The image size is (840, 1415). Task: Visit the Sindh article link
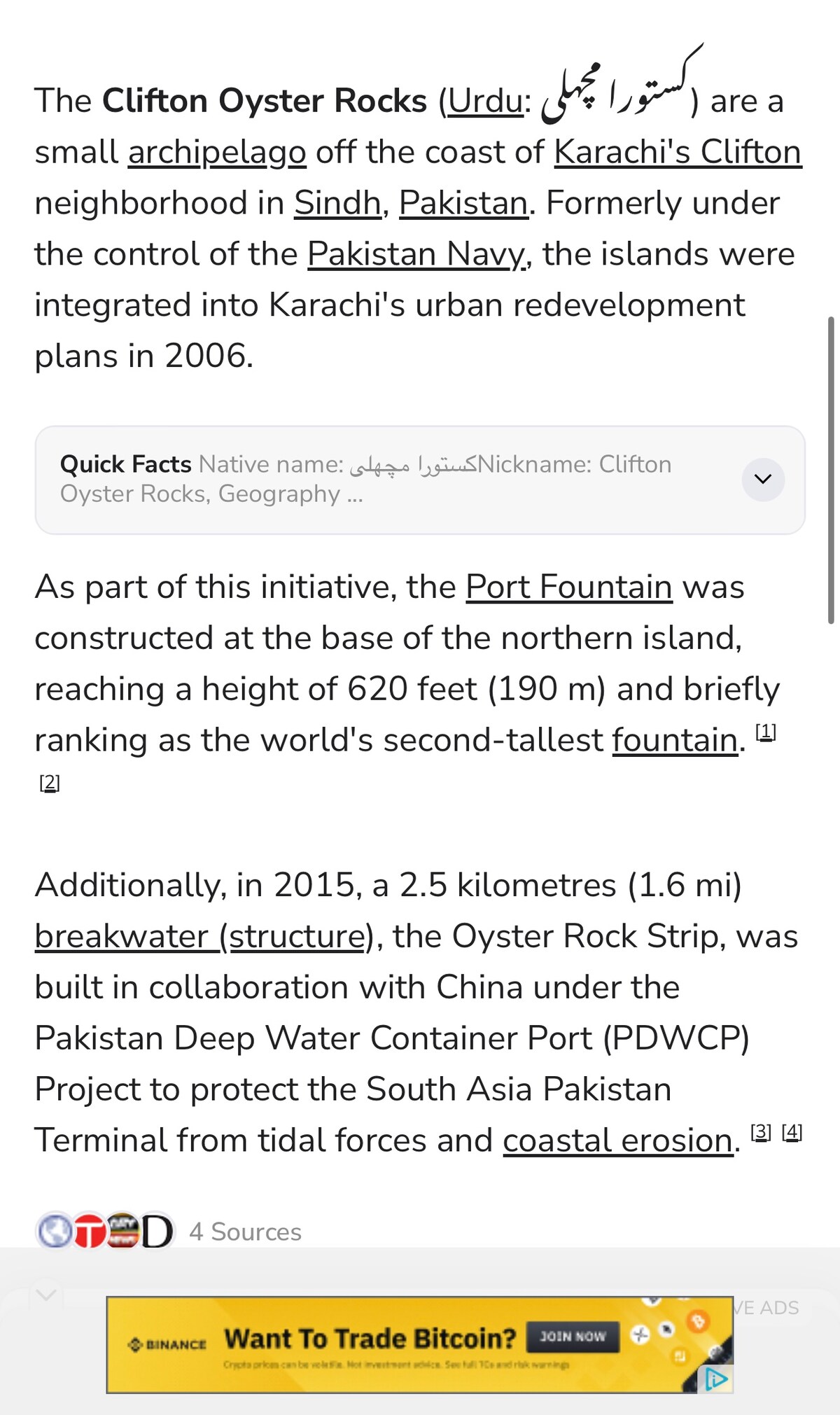337,203
